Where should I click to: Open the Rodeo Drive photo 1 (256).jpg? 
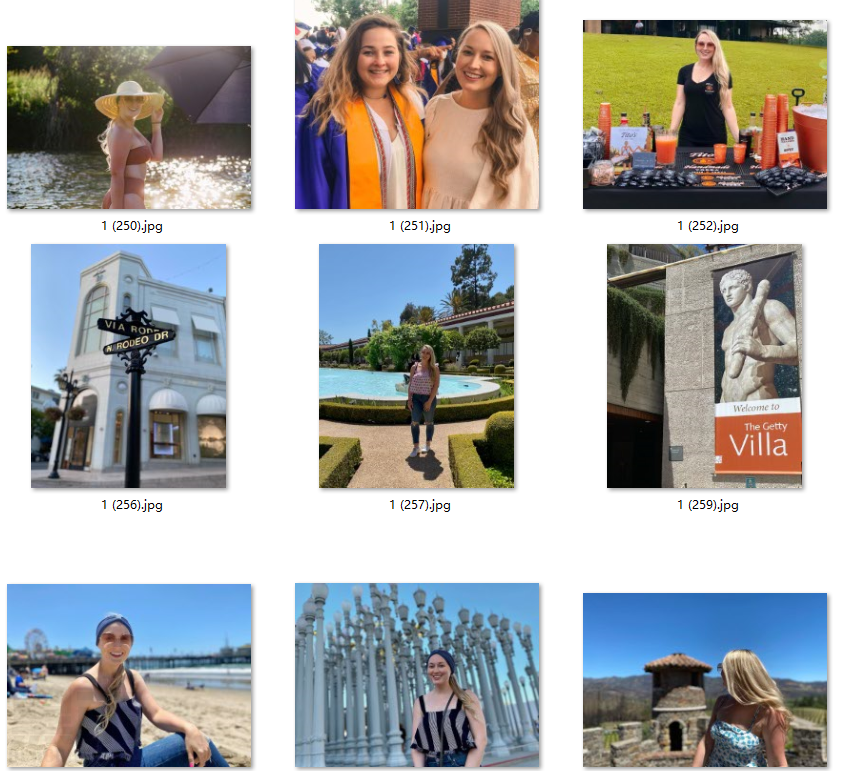[129, 366]
